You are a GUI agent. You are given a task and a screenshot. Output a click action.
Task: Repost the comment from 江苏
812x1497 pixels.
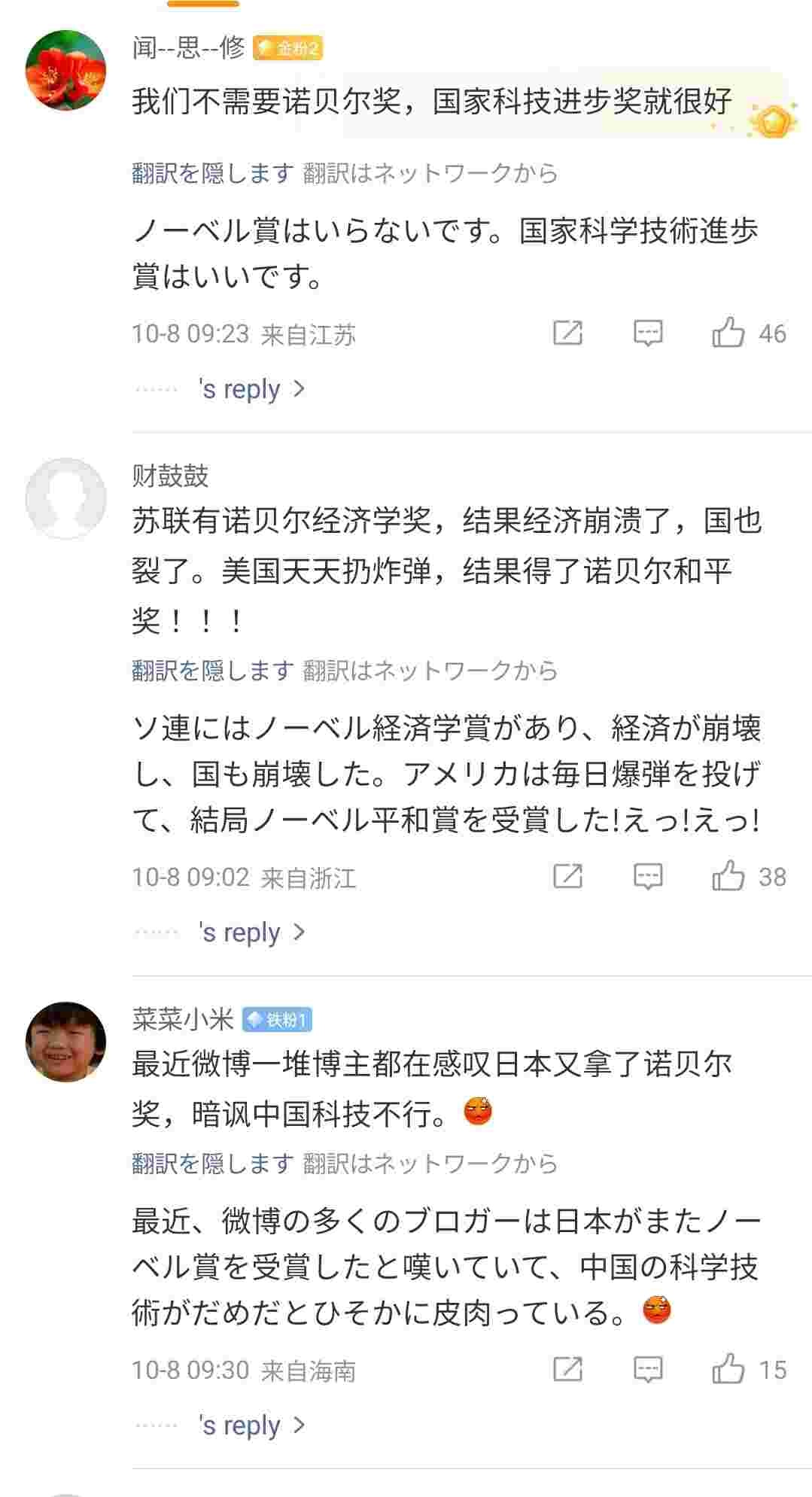click(567, 333)
